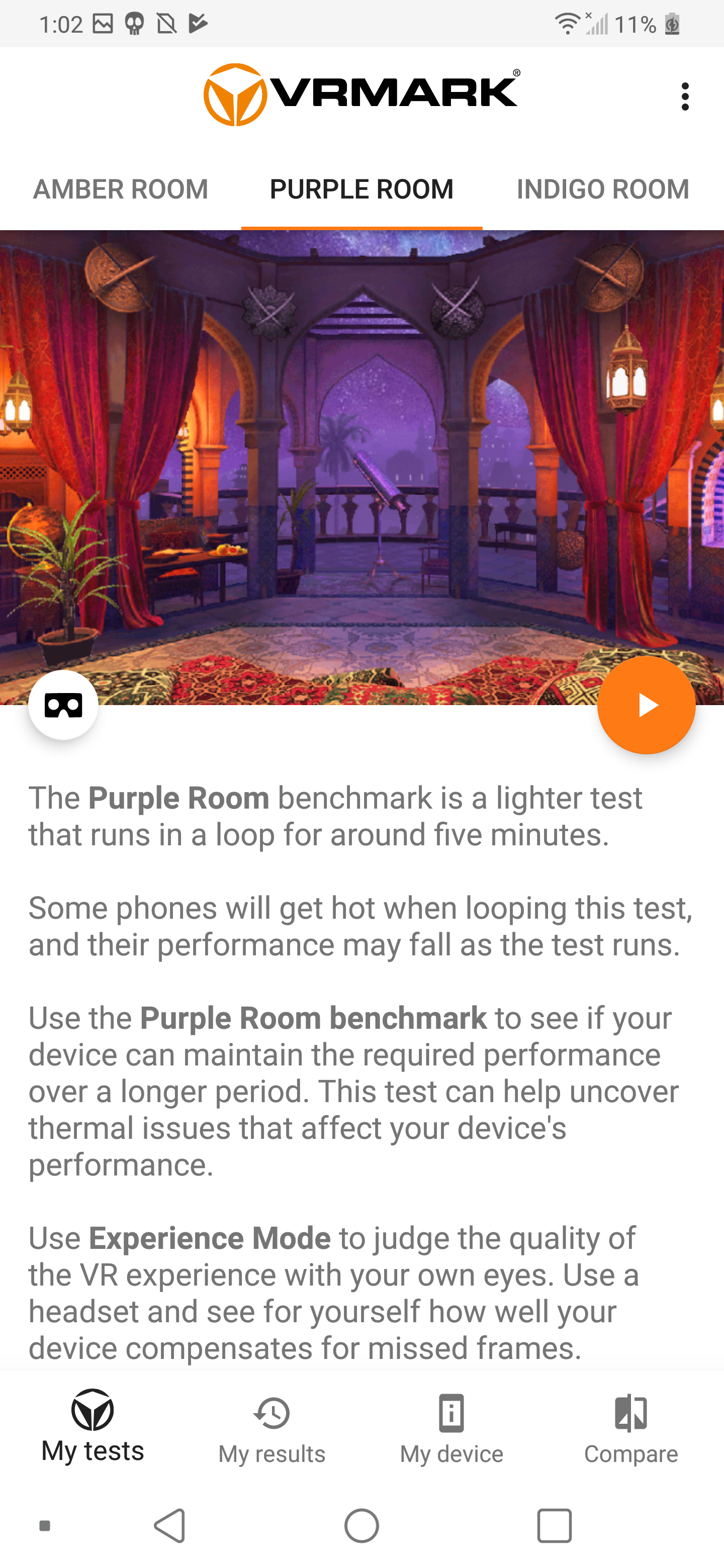Image resolution: width=724 pixels, height=1568 pixels.
Task: Return to the home screen
Action: tap(361, 1525)
